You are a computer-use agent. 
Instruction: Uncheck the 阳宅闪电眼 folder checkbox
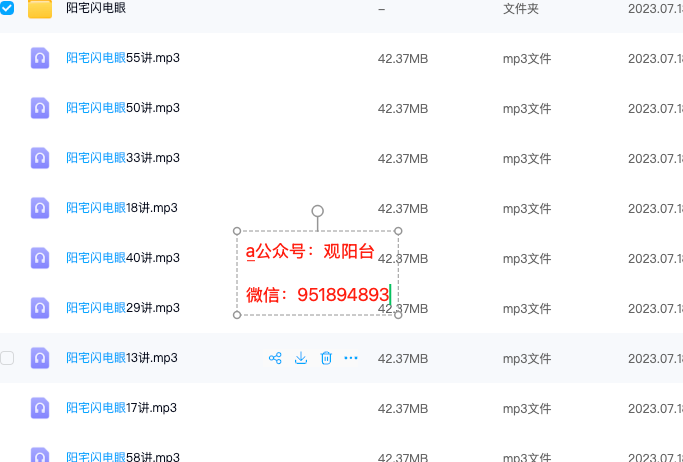click(x=7, y=7)
